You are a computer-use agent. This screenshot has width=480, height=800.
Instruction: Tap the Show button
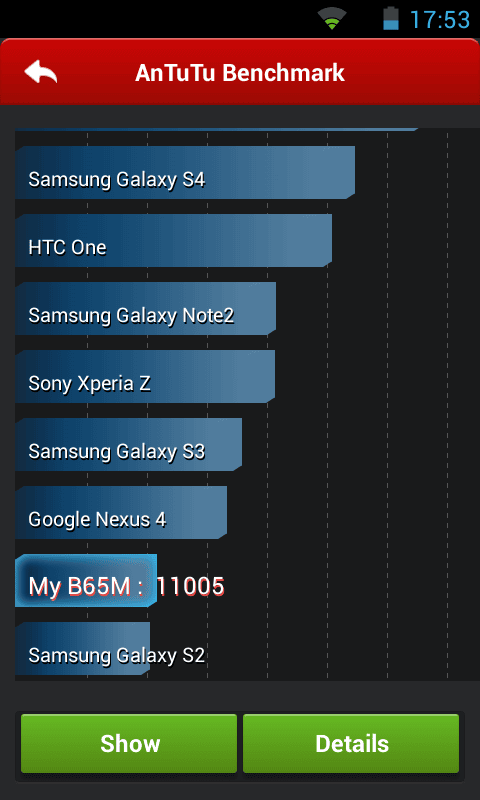[x=129, y=743]
